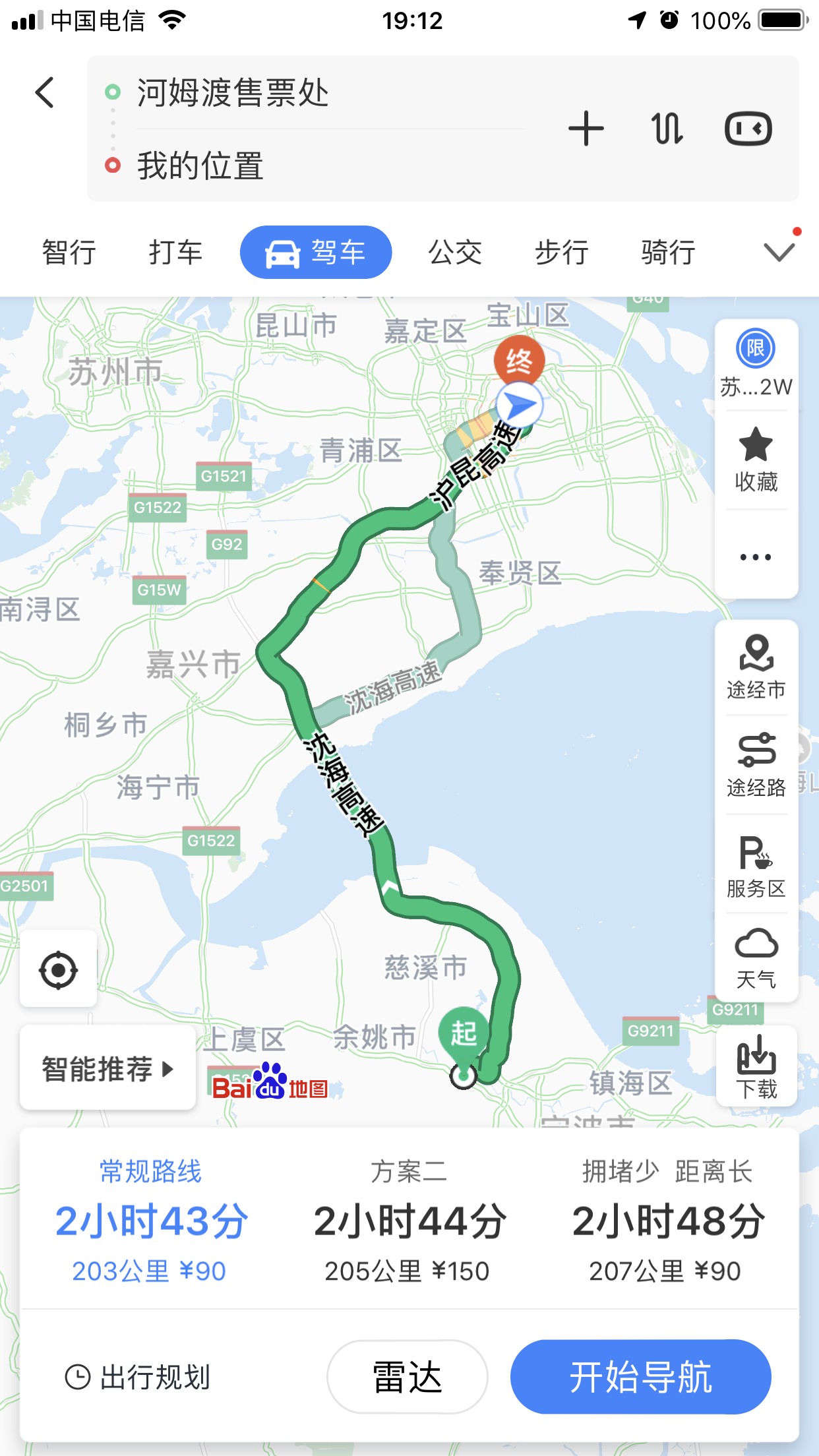Switch to 公交 transit tab
The height and width of the screenshot is (1456, 819).
pyautogui.click(x=455, y=253)
